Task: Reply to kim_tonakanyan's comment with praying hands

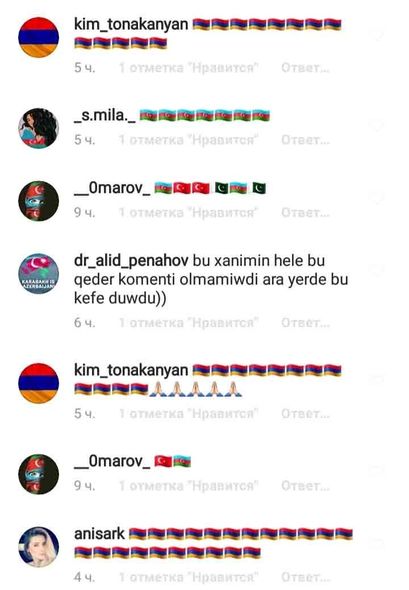Action: tap(305, 414)
